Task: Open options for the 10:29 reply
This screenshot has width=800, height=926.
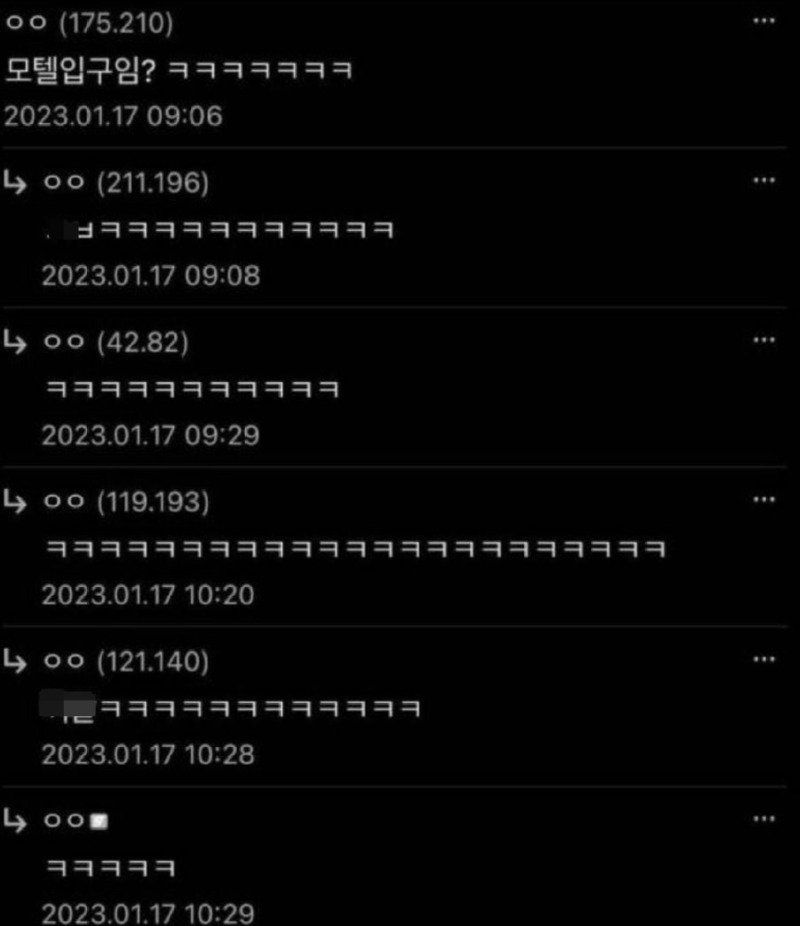Action: 763,818
